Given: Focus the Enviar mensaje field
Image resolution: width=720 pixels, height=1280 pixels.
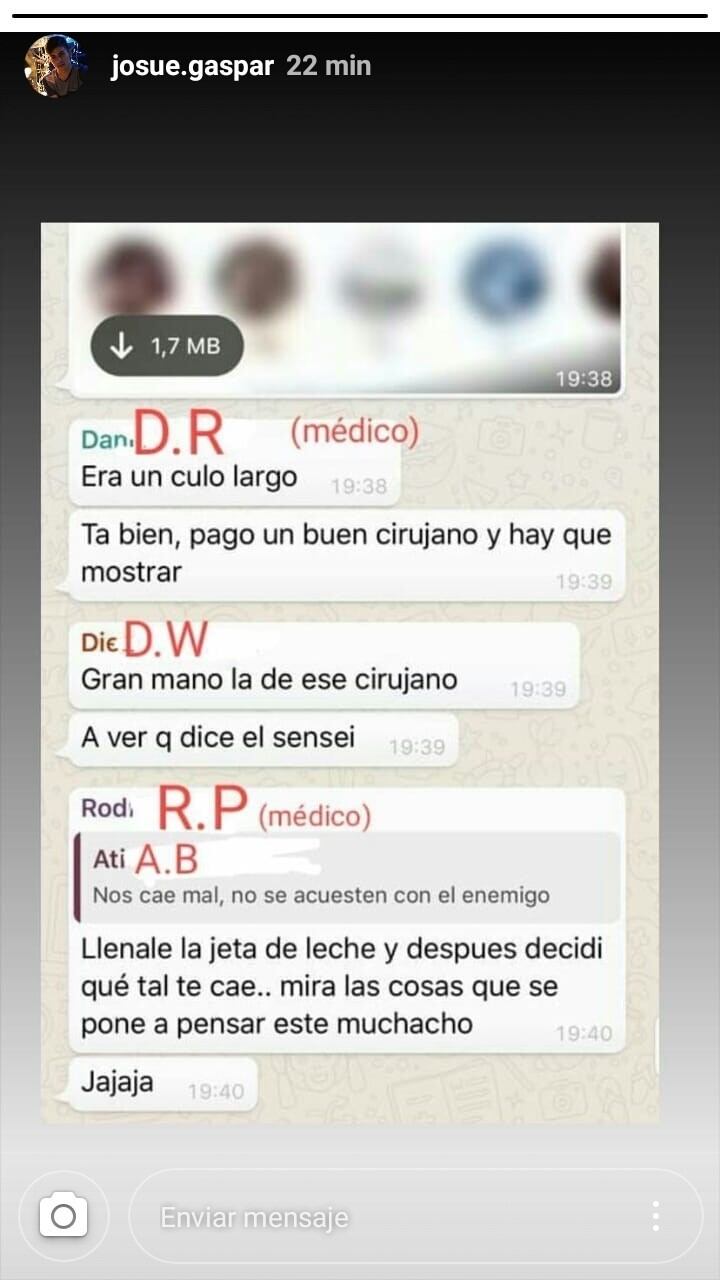Looking at the screenshot, I should pyautogui.click(x=380, y=1217).
